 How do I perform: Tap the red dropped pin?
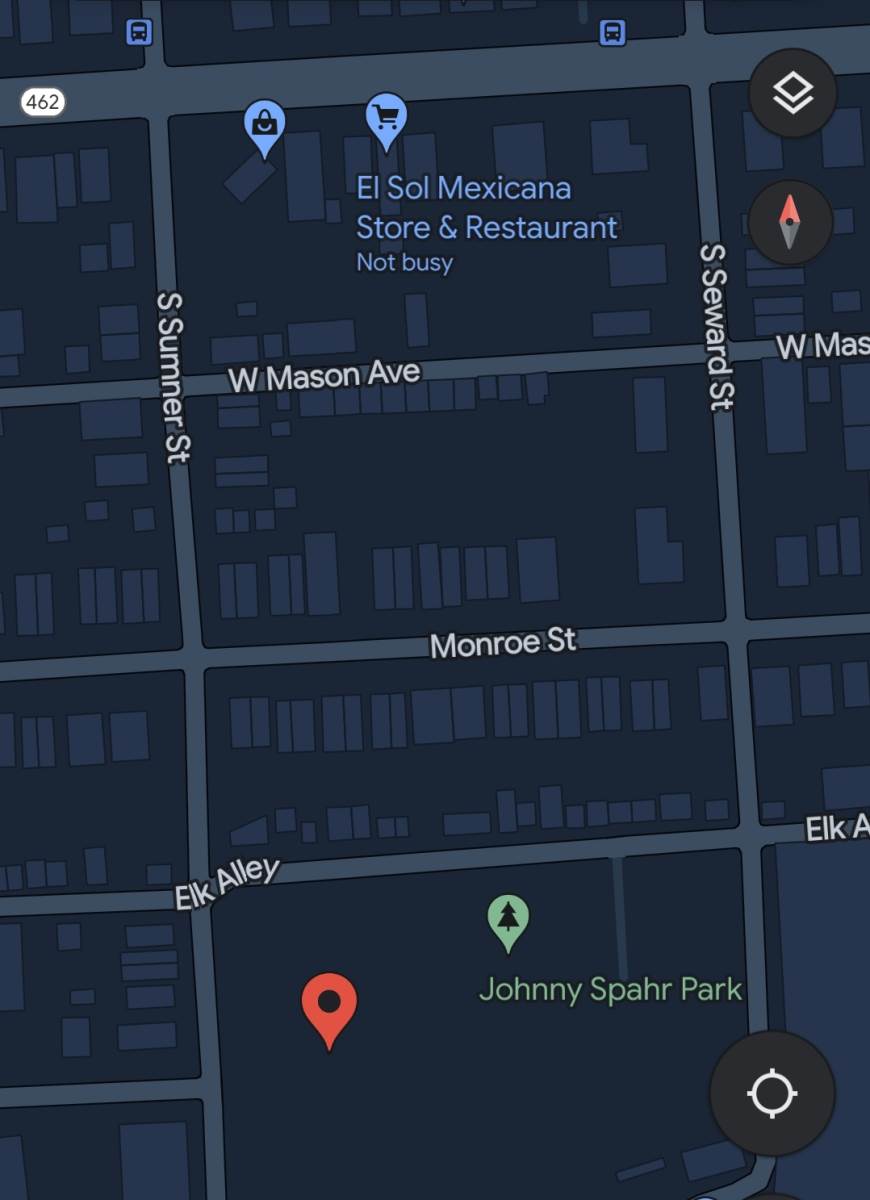click(x=329, y=1006)
